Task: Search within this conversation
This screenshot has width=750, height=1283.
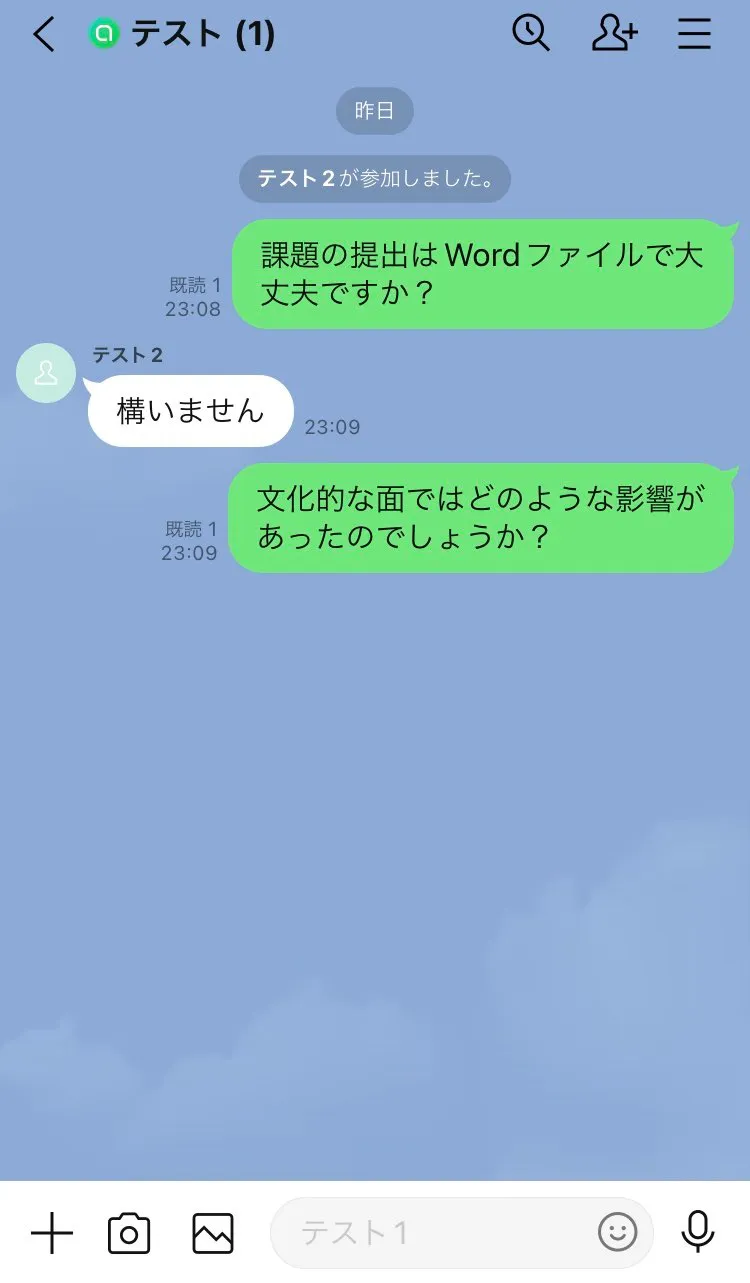Action: pos(530,34)
